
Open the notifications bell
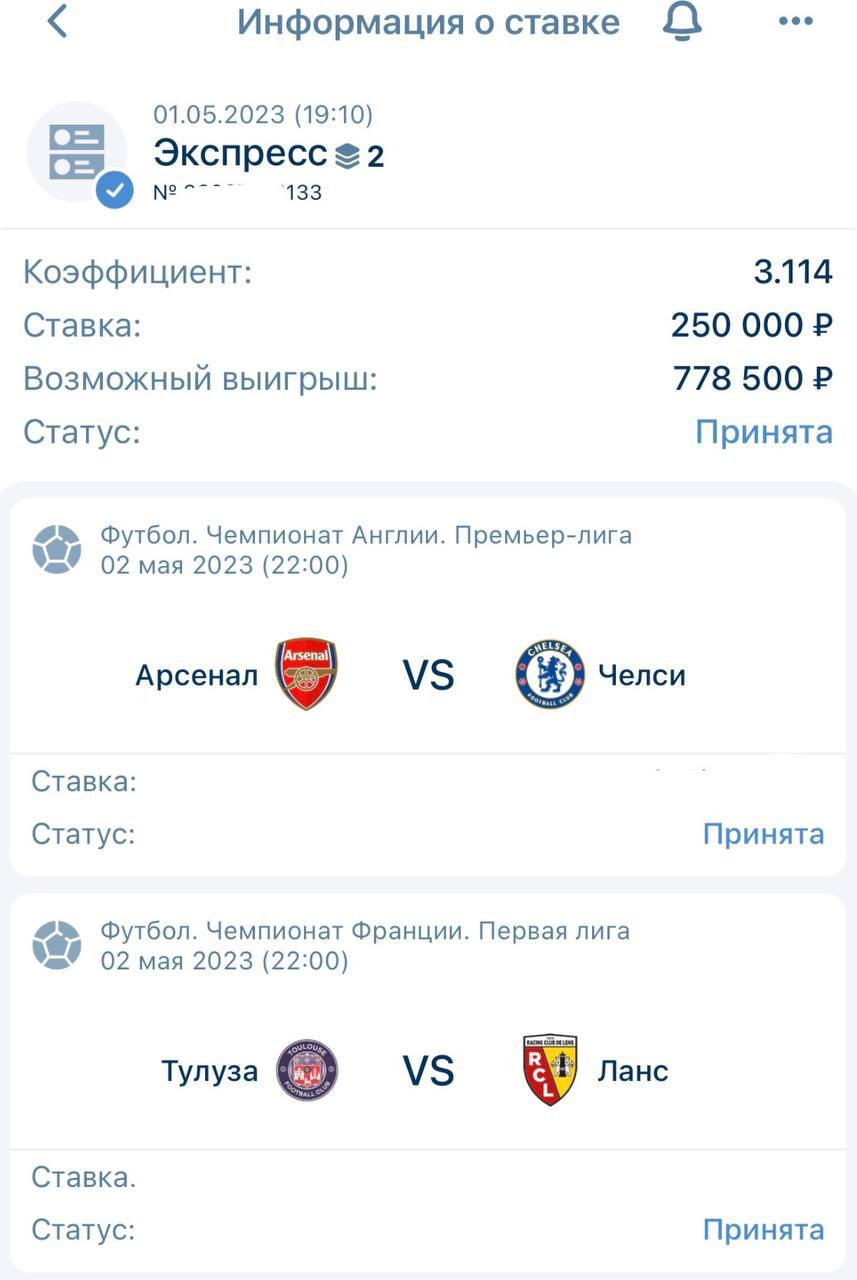click(x=682, y=22)
